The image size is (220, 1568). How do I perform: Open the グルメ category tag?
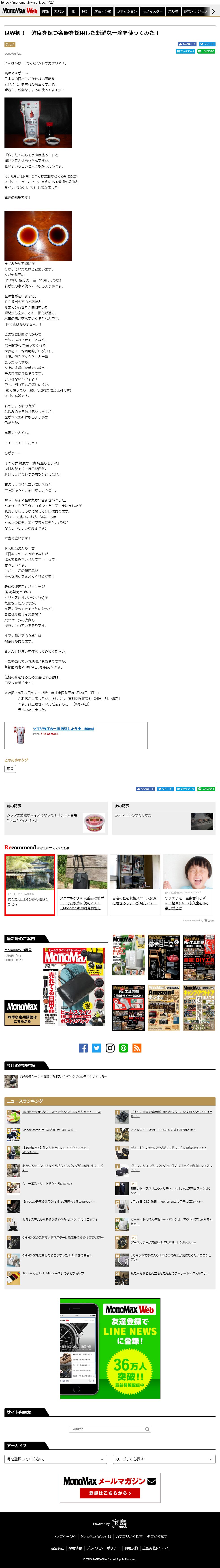(10, 44)
